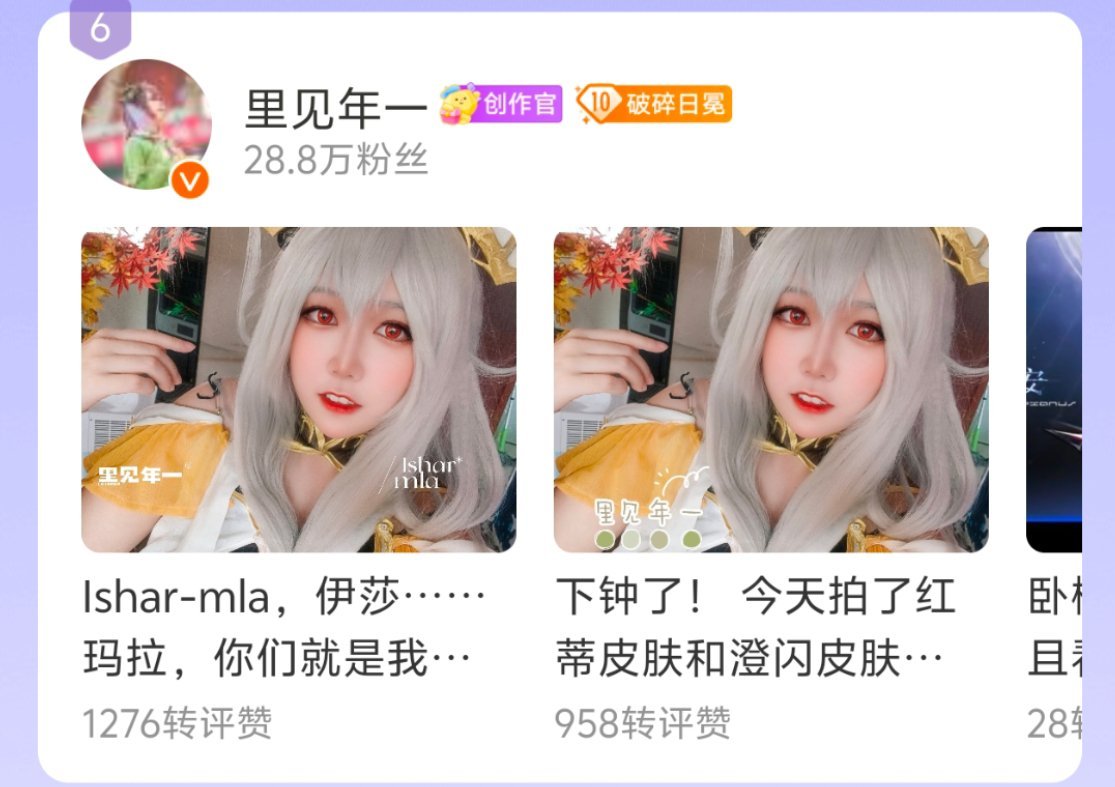Open the partially visible third post

[x=1054, y=390]
